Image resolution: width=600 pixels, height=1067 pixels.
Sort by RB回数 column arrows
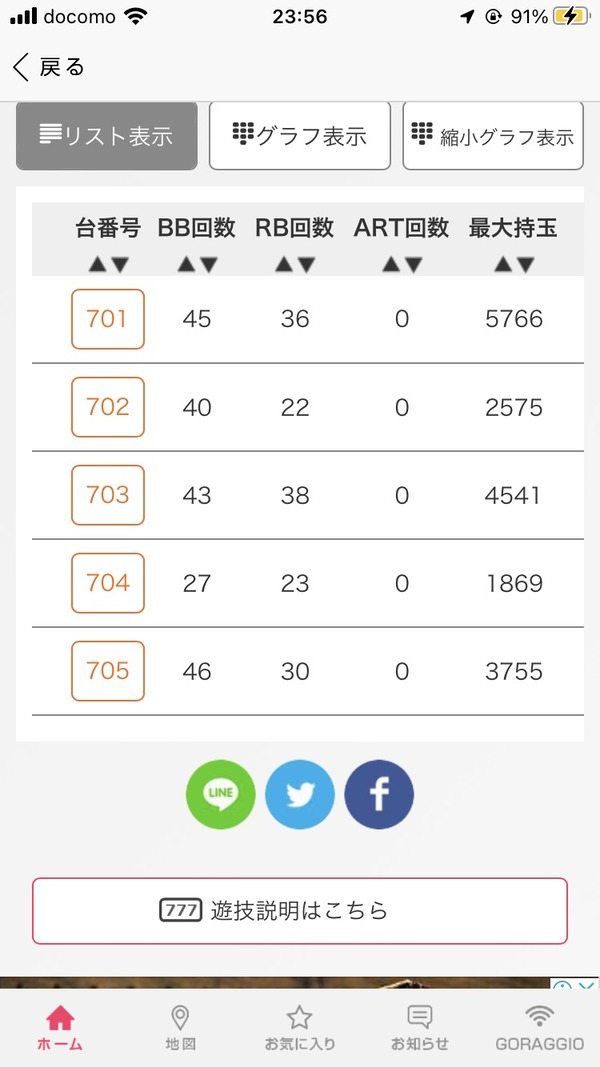point(295,265)
